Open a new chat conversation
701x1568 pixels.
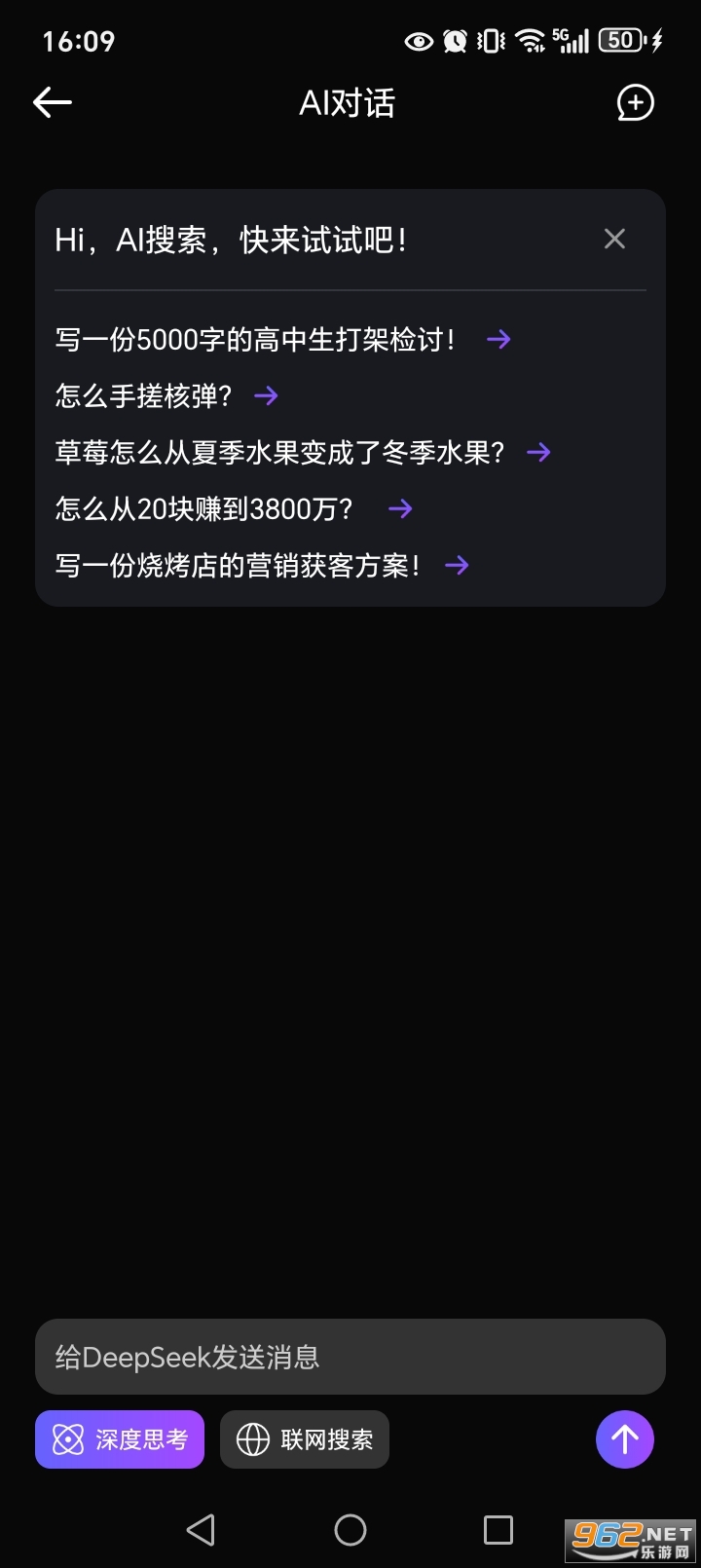636,102
